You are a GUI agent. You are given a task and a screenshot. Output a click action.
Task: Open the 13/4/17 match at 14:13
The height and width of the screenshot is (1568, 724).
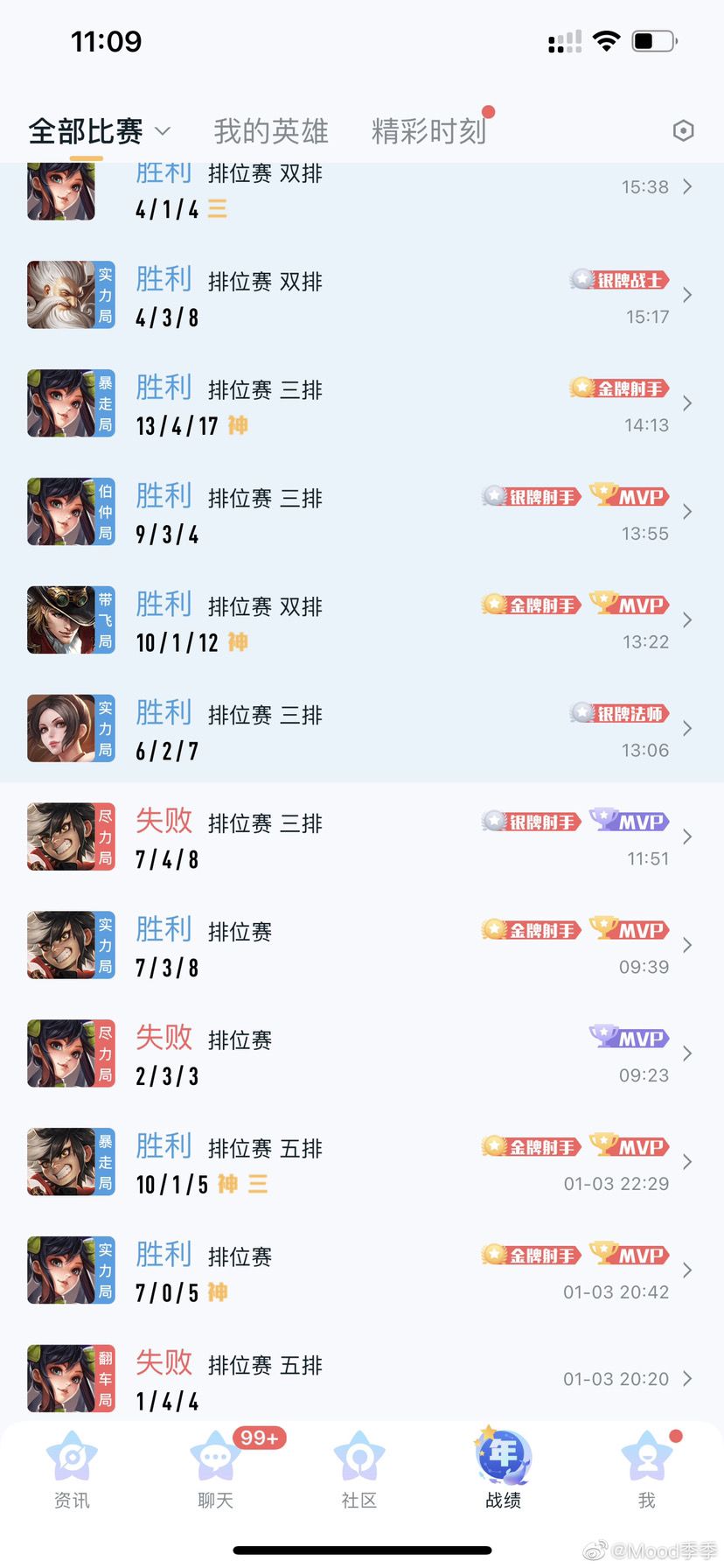tap(362, 403)
